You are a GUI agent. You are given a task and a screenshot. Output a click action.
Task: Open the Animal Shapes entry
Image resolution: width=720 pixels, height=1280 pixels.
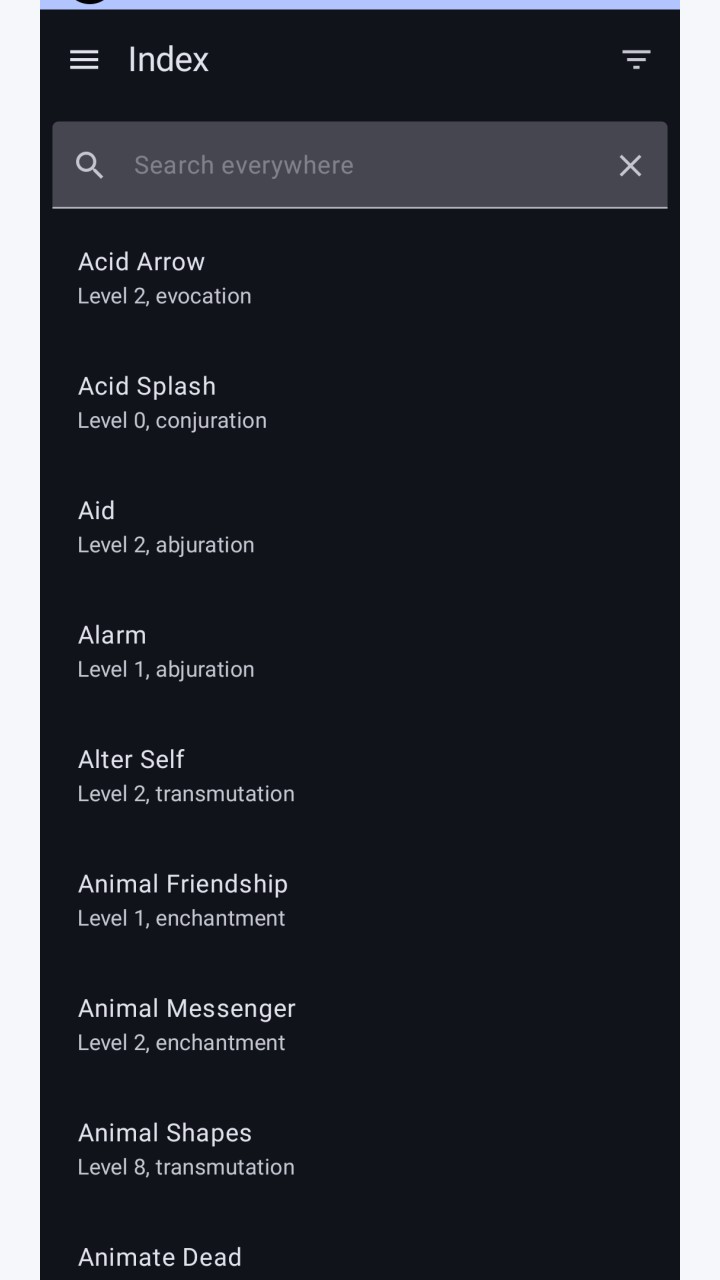point(360,1149)
